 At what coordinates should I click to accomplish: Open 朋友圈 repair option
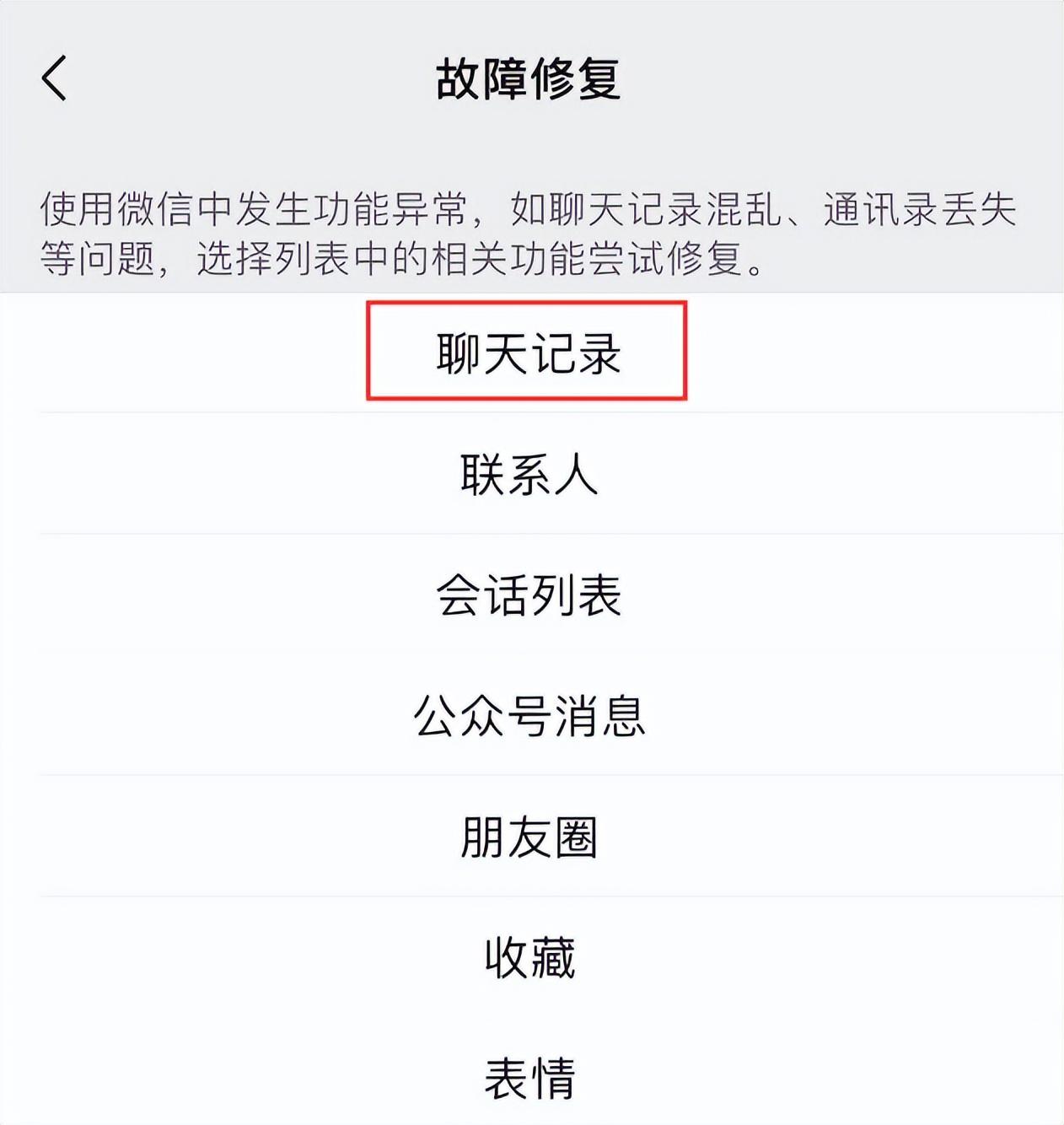point(529,837)
